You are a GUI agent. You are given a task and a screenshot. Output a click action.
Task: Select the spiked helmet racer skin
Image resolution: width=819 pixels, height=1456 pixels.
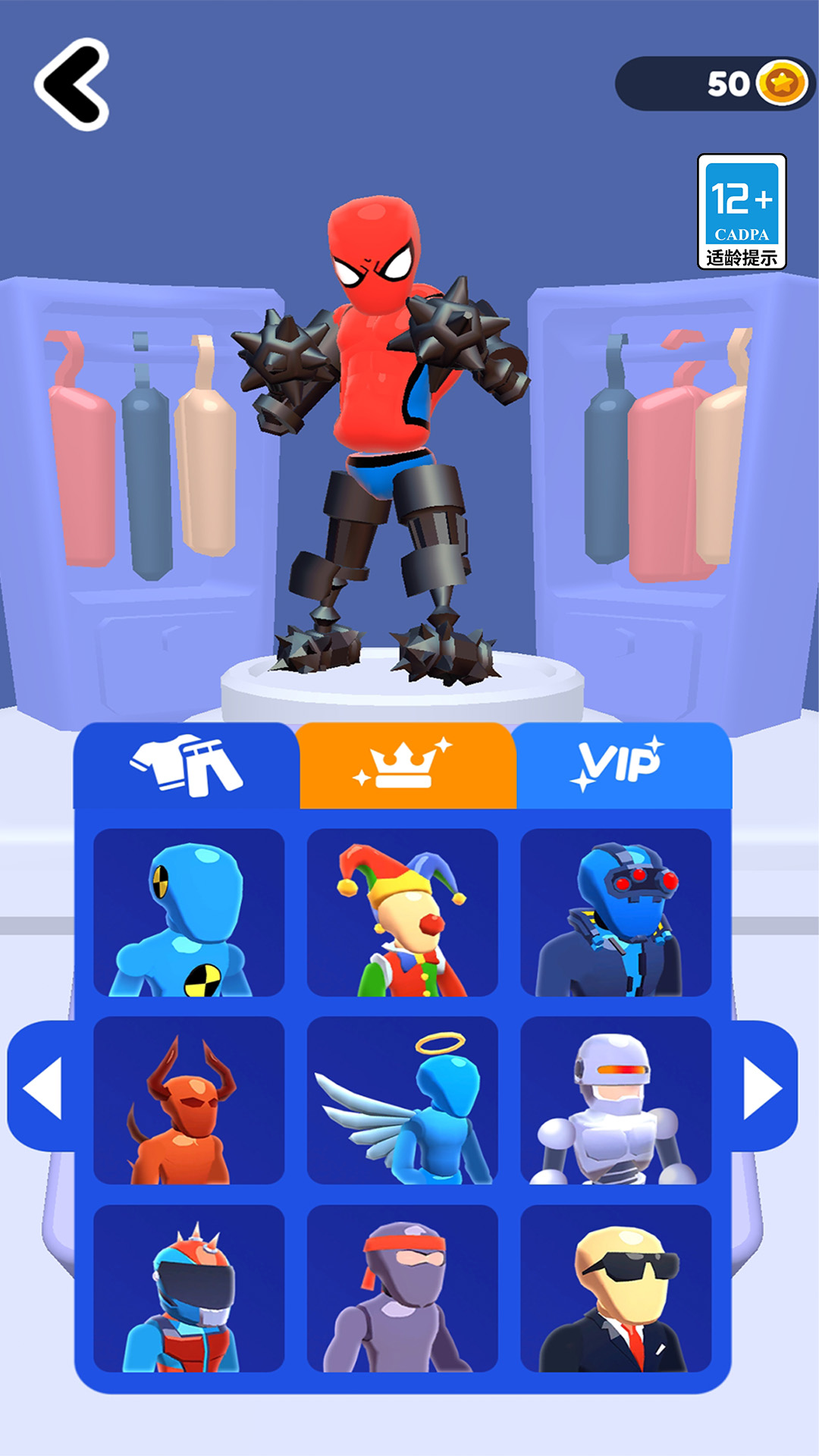pyautogui.click(x=189, y=1288)
